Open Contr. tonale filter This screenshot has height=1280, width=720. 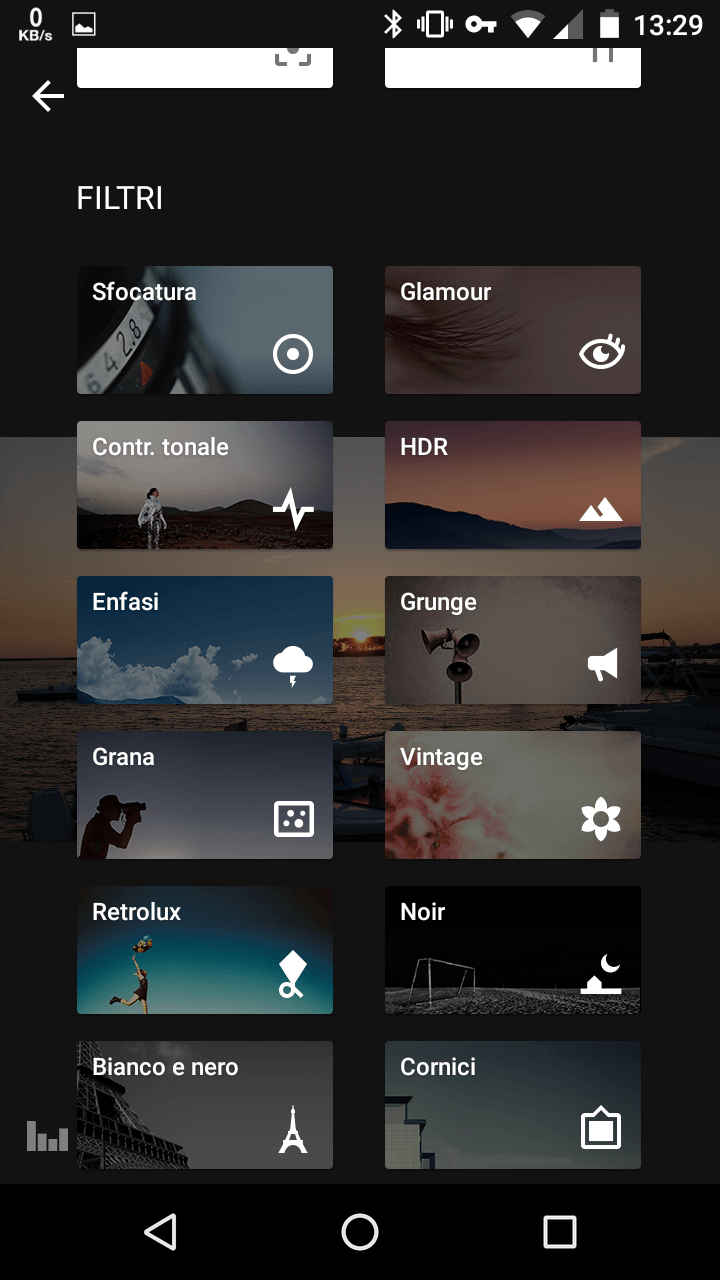[205, 485]
